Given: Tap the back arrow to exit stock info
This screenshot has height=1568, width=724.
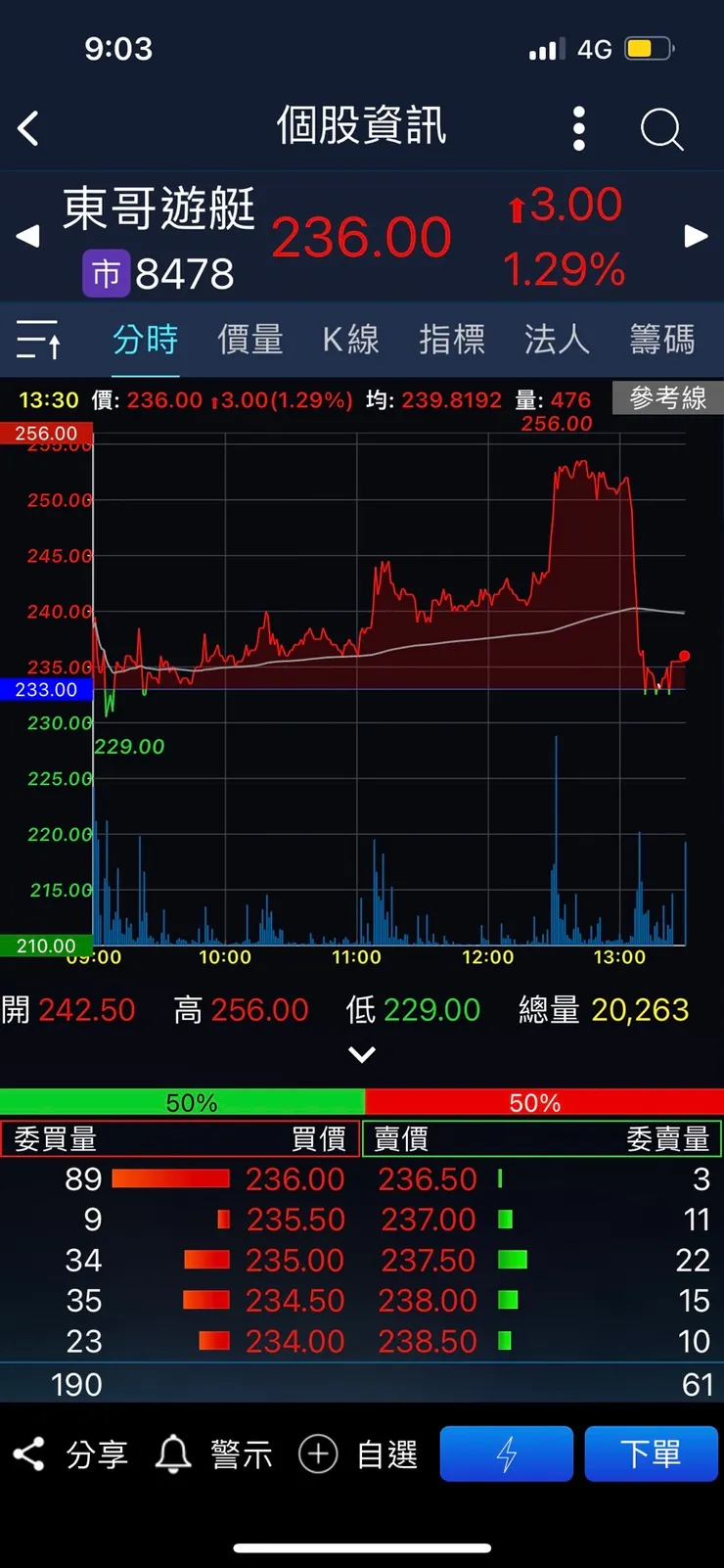Looking at the screenshot, I should (x=29, y=129).
